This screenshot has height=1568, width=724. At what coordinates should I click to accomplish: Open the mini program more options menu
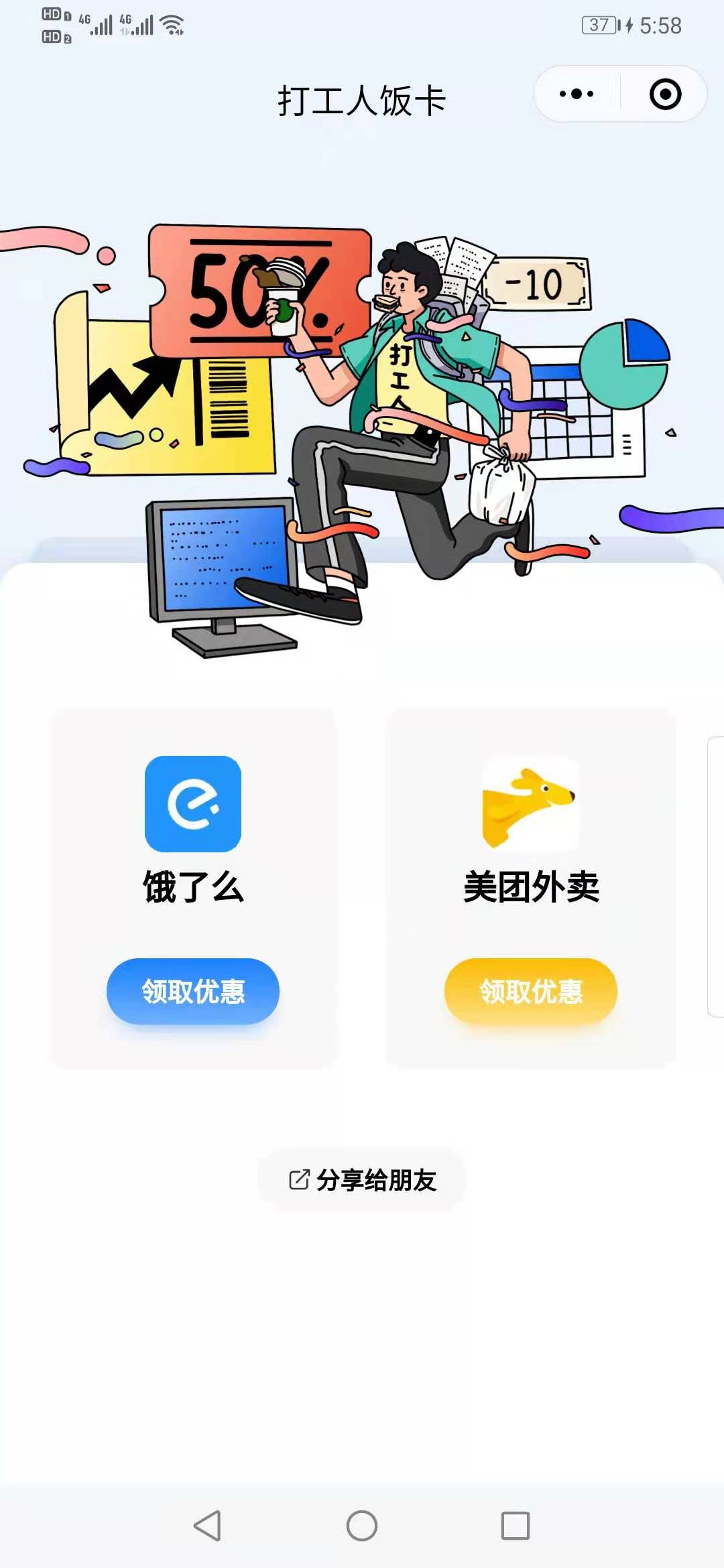577,94
